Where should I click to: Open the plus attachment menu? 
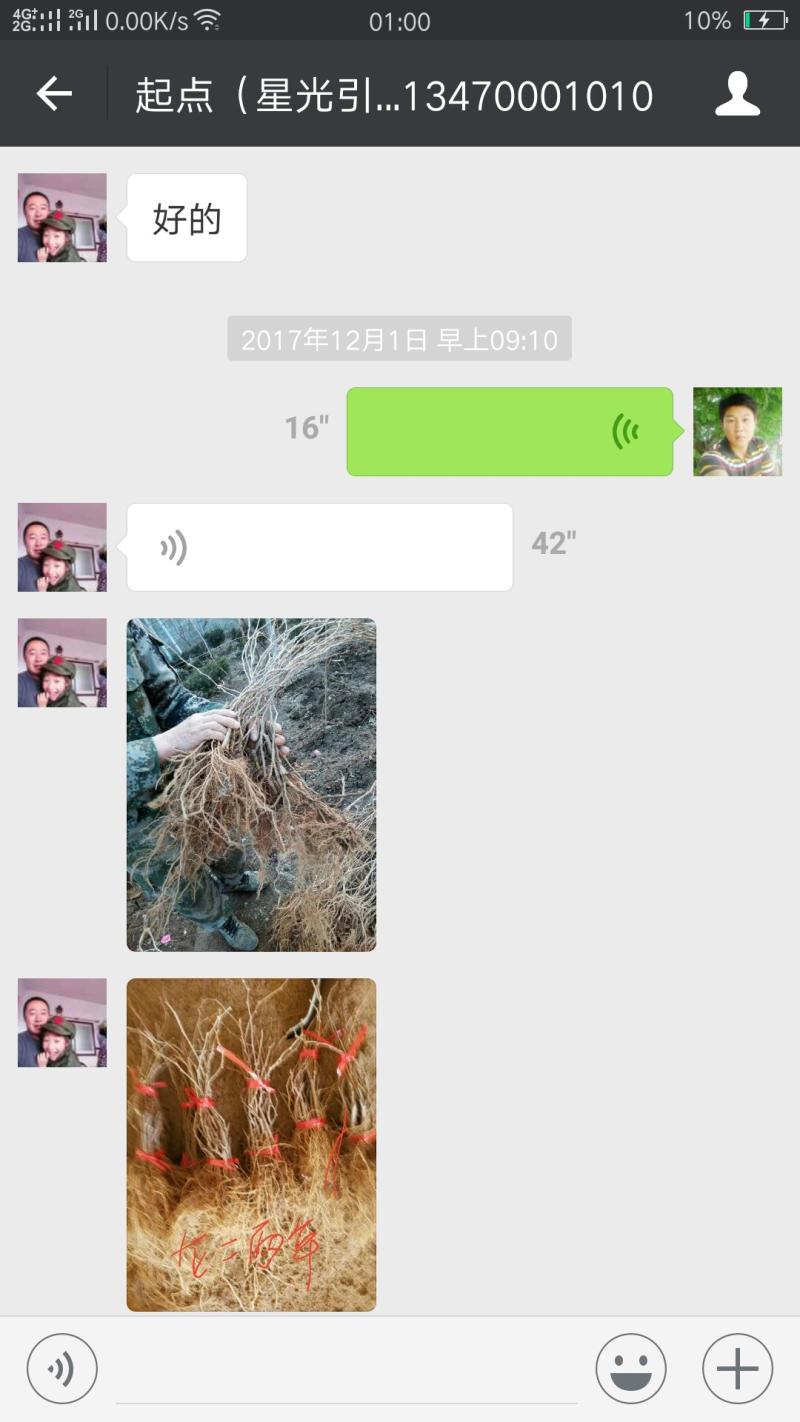[737, 1369]
